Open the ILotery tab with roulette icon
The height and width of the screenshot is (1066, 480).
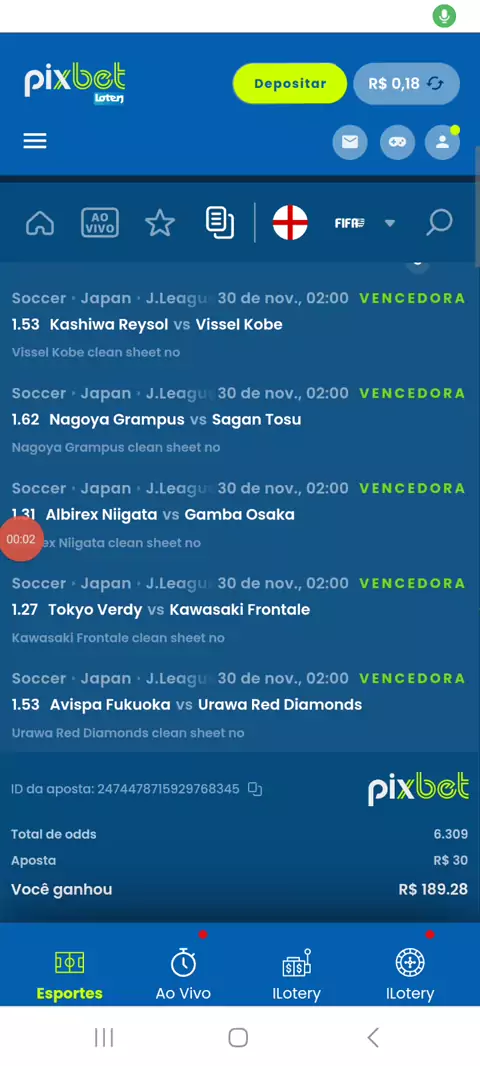coord(410,976)
